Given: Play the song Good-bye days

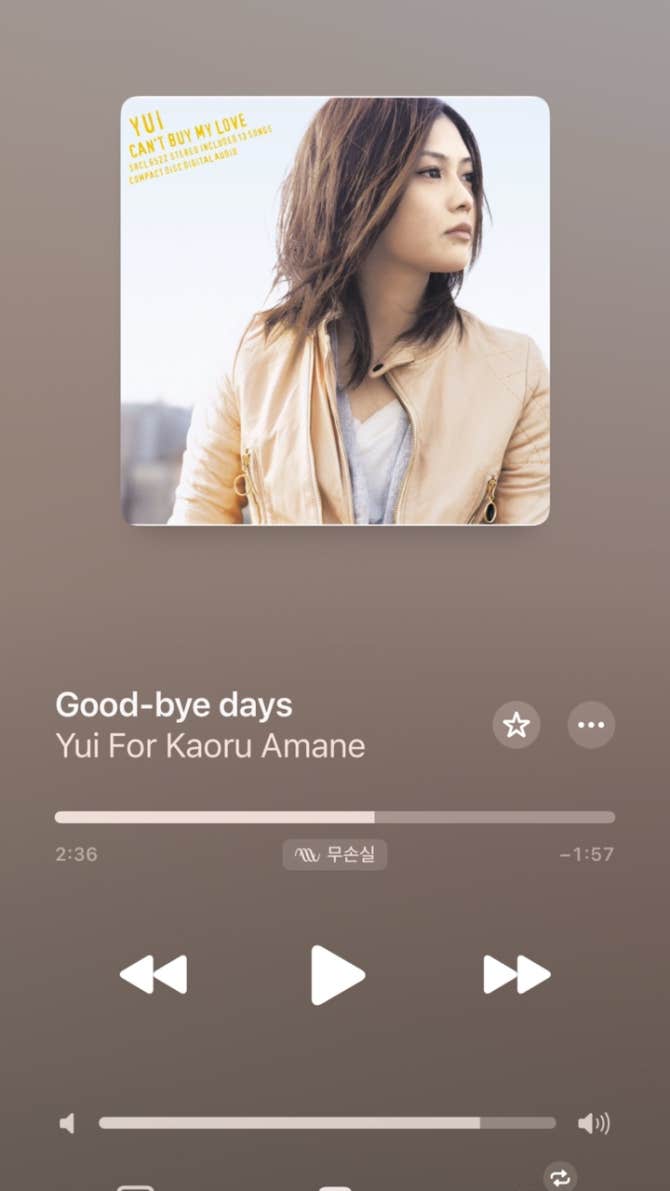Looking at the screenshot, I should pos(337,974).
